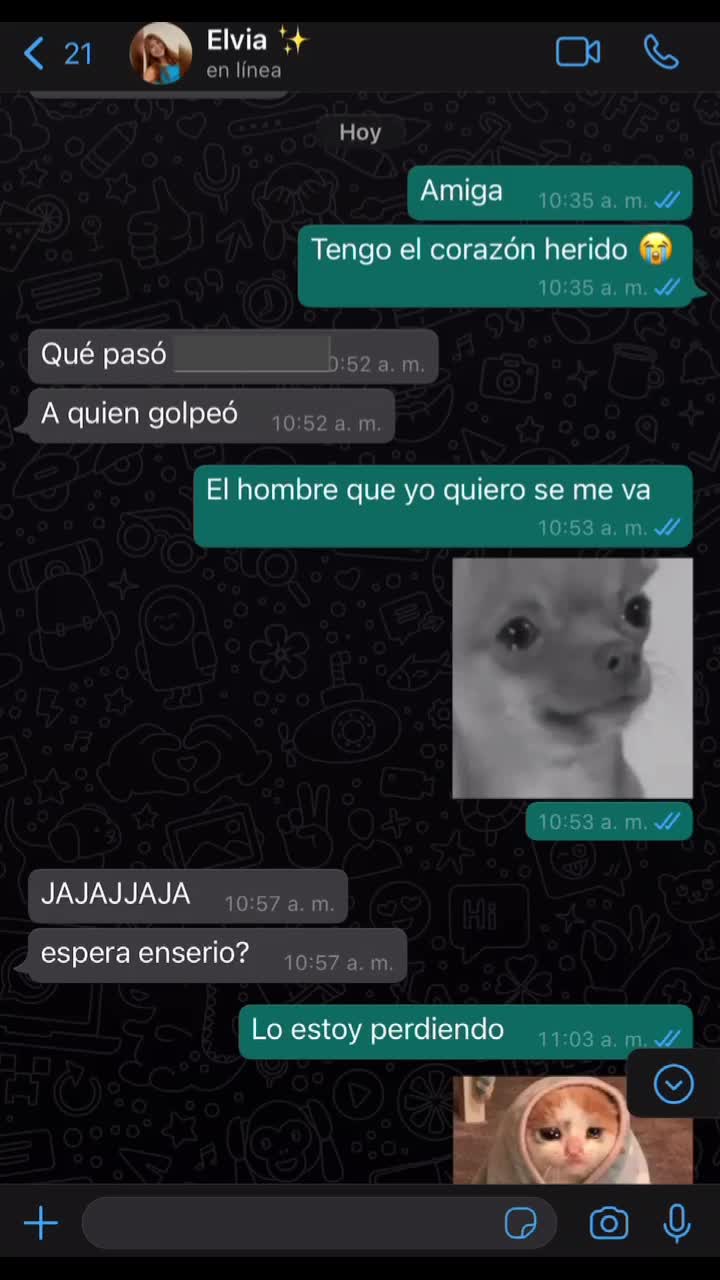This screenshot has width=720, height=1280.
Task: Open the crying cat sticker
Action: 573,1130
